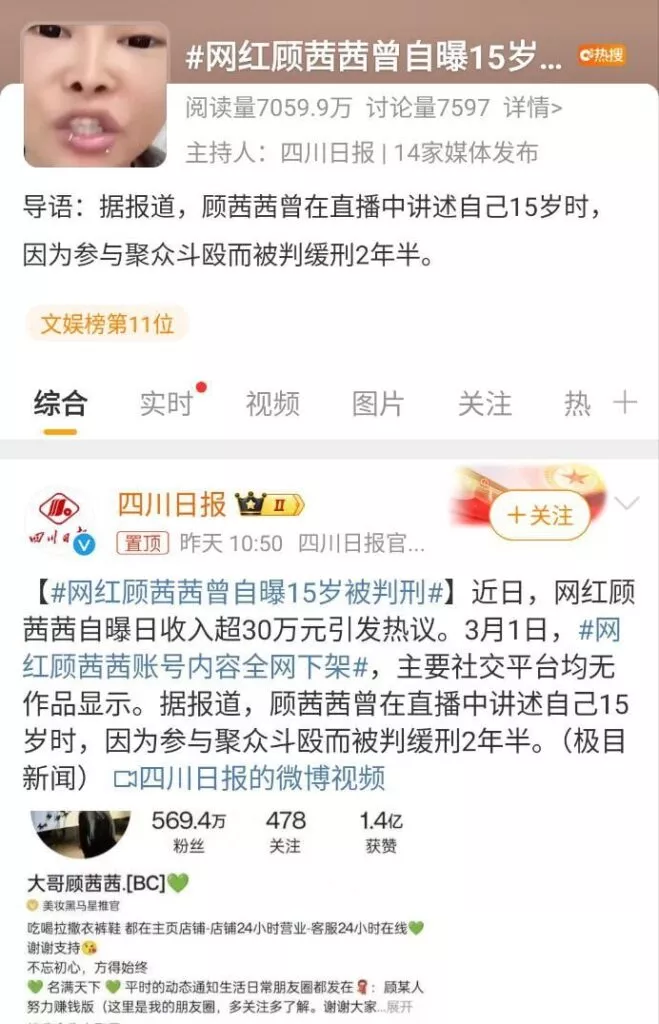Screen dimensions: 659x1024
Task: Open the 四川日报 username link
Action: pos(171,505)
